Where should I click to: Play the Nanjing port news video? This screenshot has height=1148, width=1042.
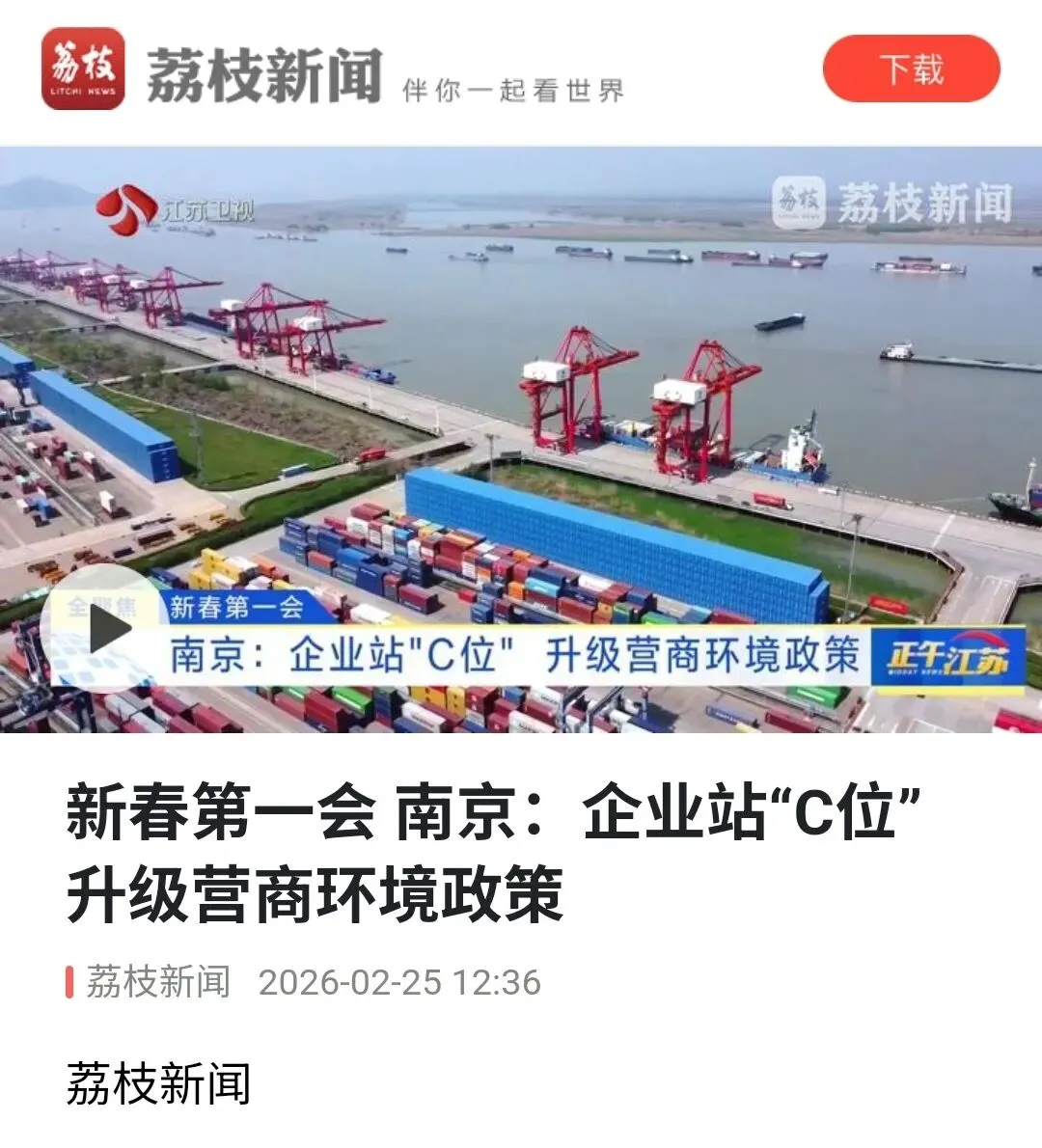click(x=107, y=629)
